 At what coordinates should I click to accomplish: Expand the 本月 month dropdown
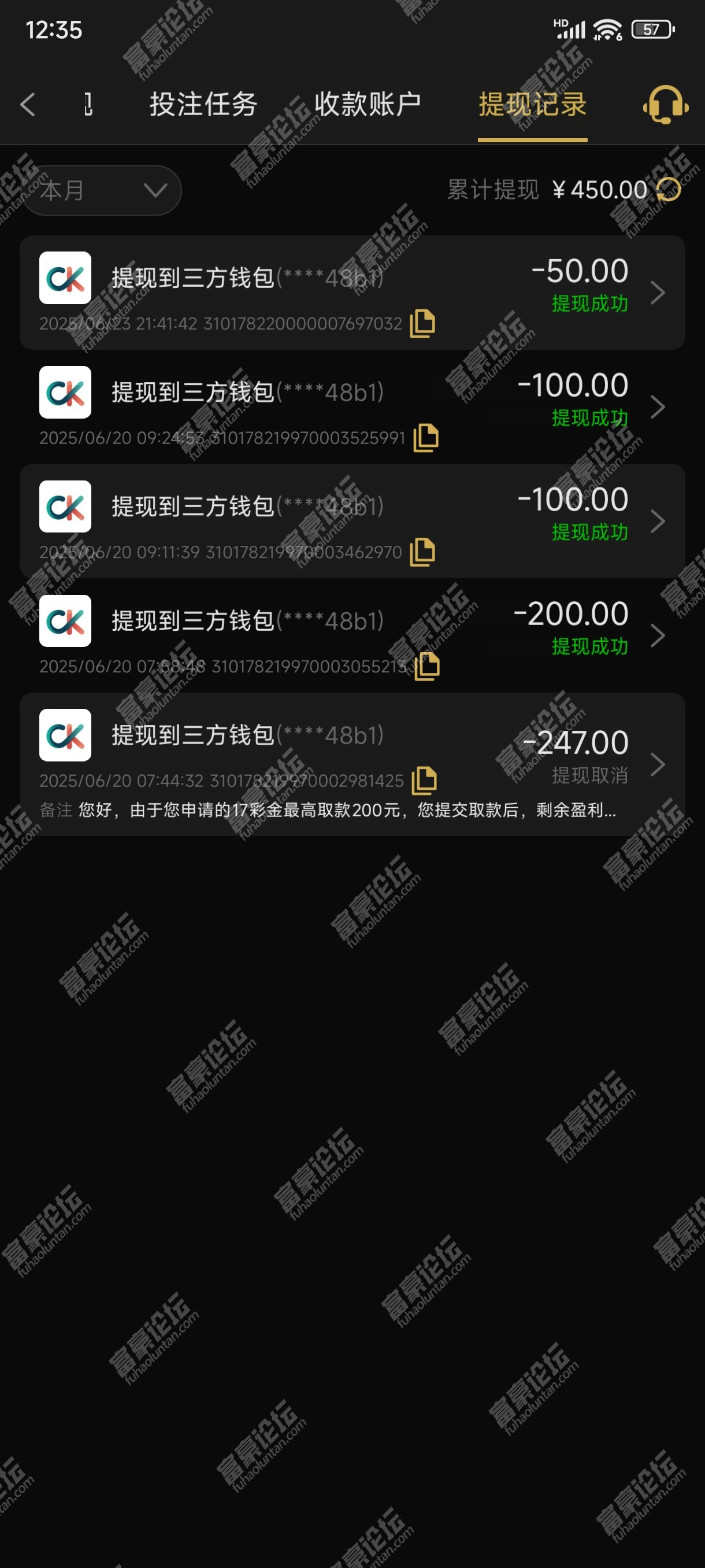(x=102, y=191)
